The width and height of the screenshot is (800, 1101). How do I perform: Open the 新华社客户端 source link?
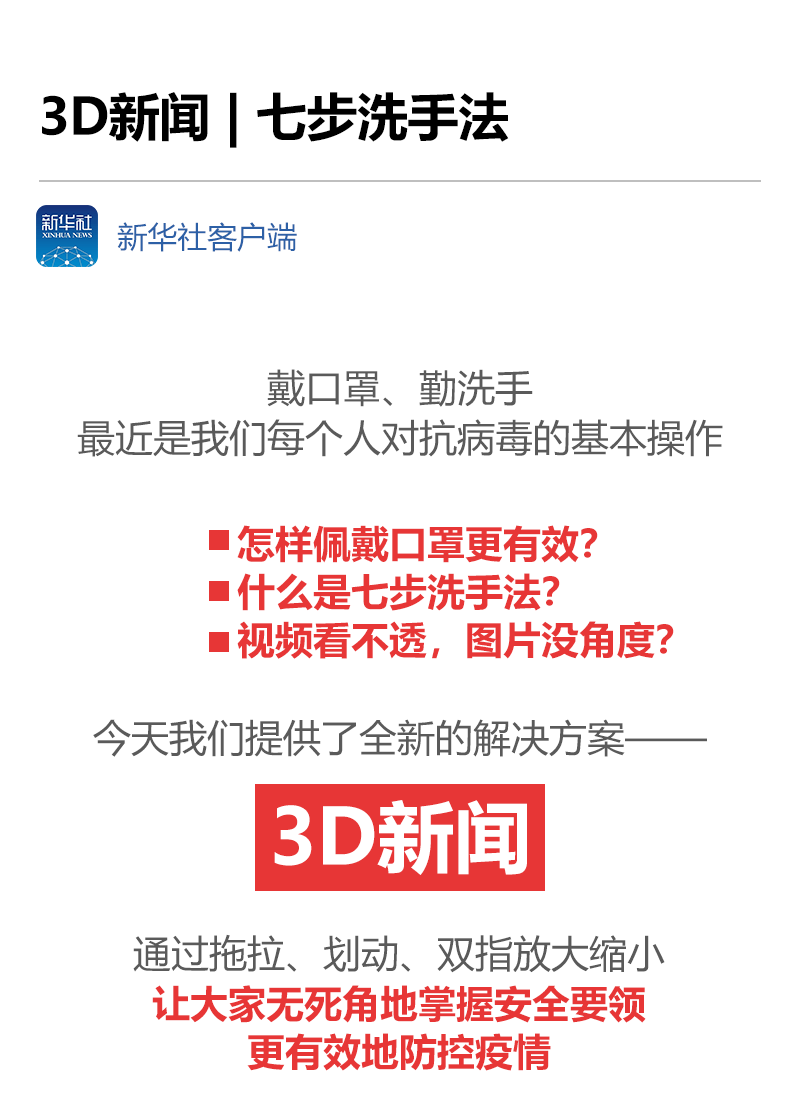(206, 238)
